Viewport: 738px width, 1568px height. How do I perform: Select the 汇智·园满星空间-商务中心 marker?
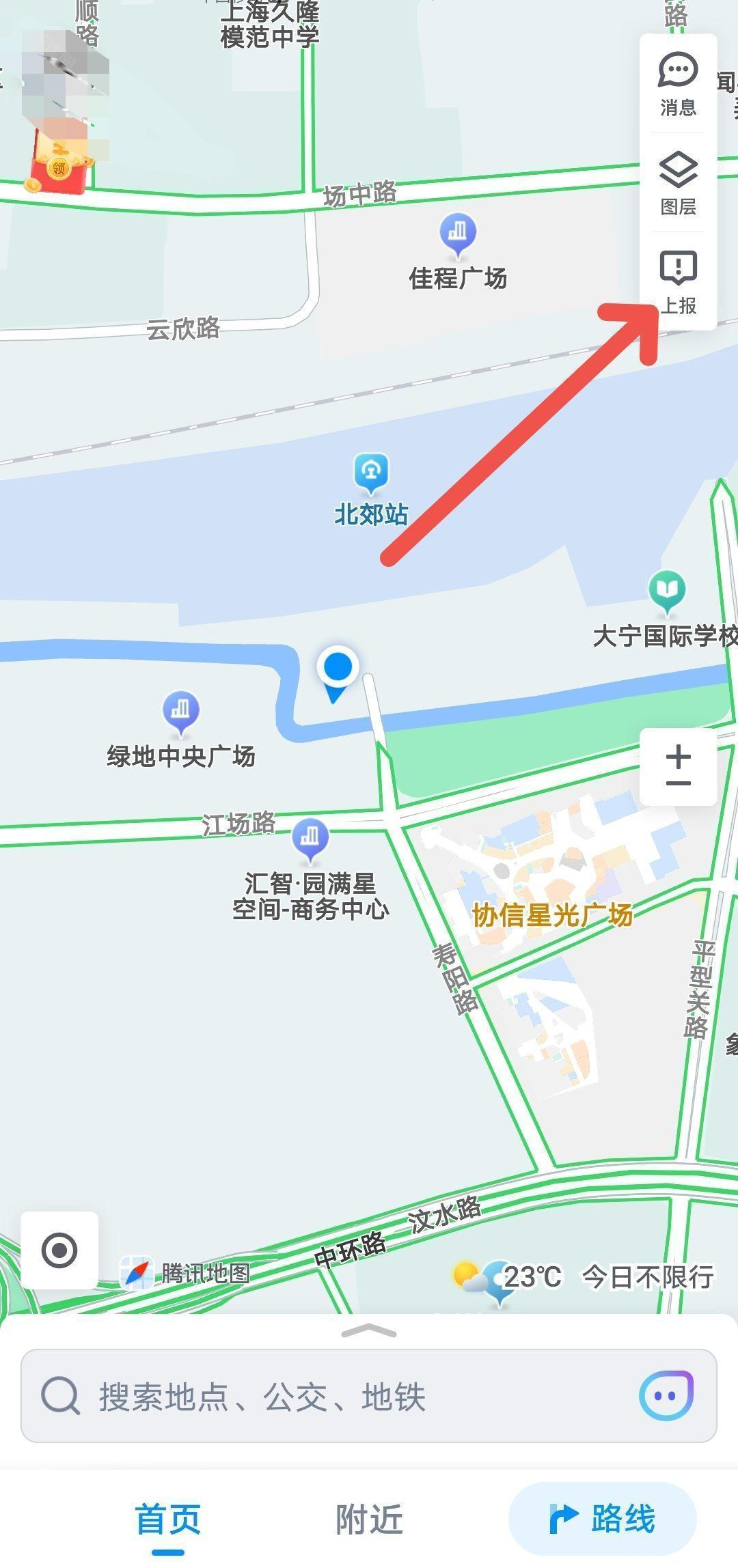(310, 837)
